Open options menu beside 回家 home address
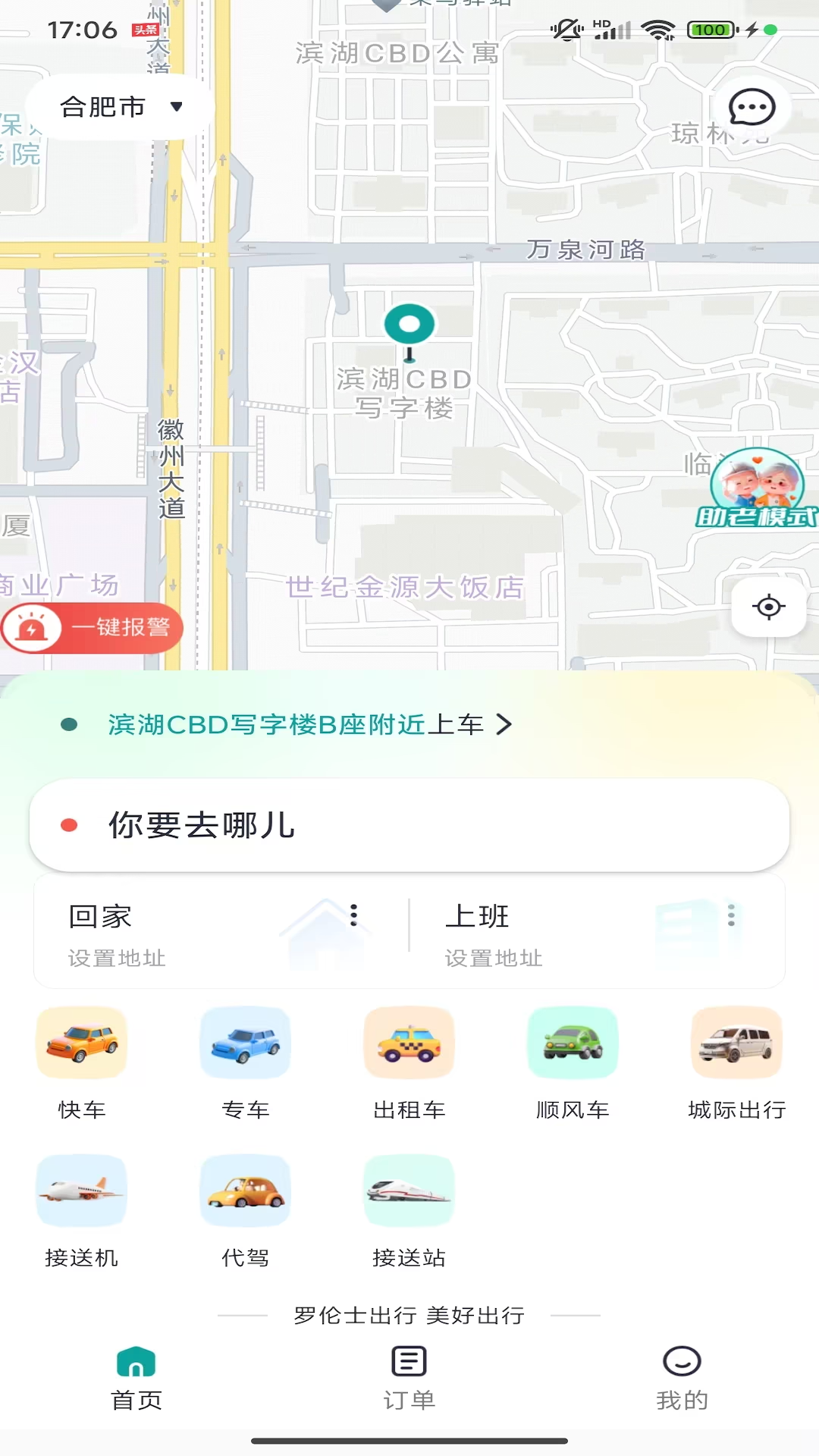 pos(353,916)
